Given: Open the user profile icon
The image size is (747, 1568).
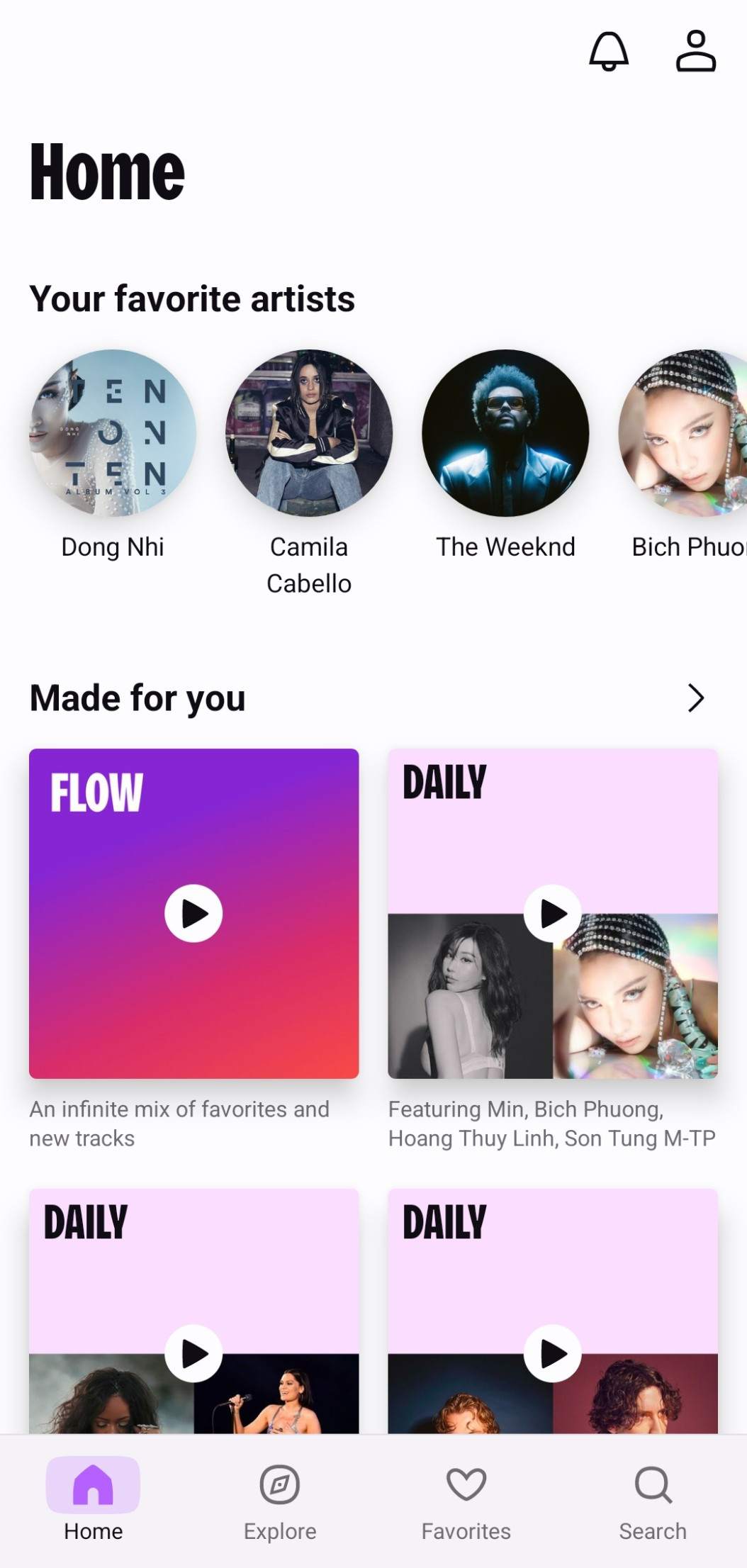Looking at the screenshot, I should [x=695, y=51].
